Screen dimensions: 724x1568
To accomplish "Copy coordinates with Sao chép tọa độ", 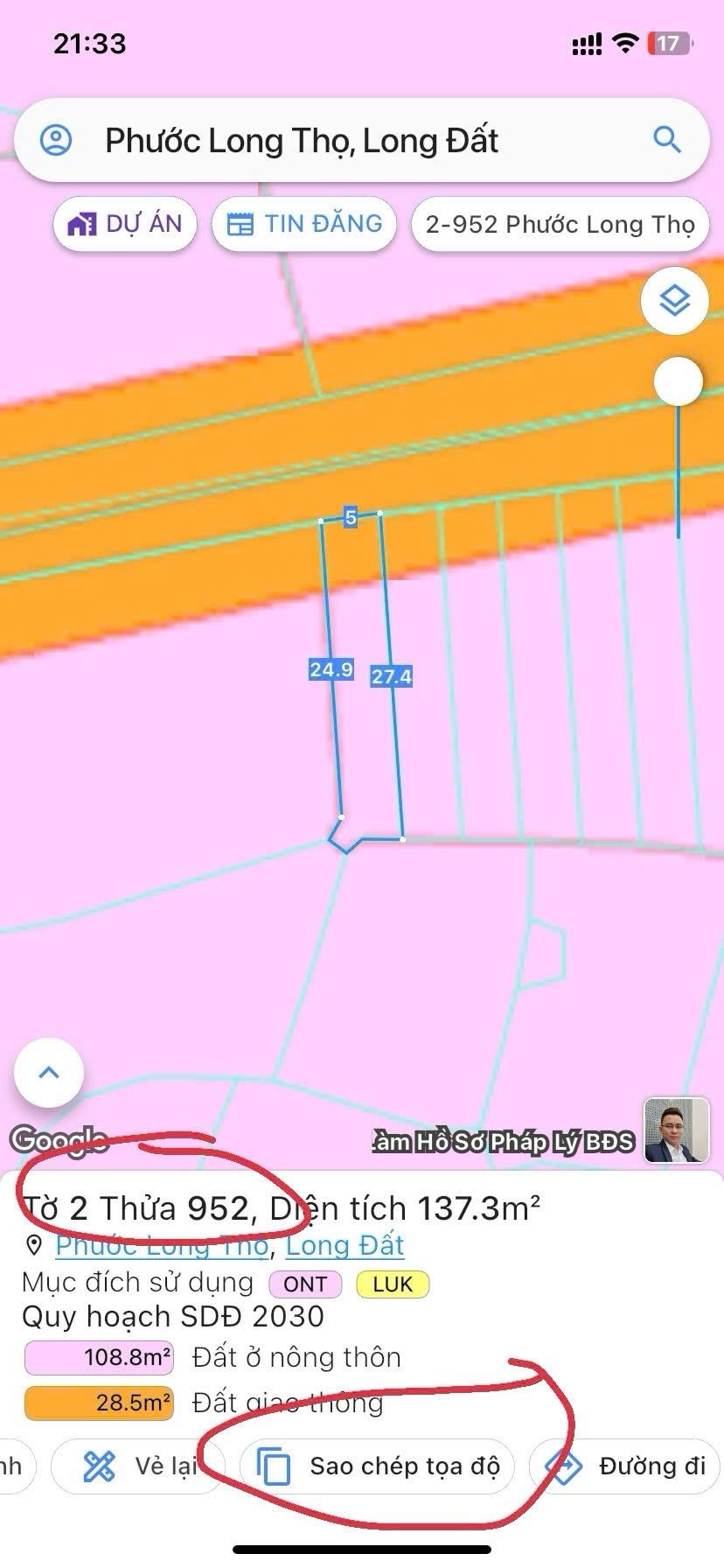I will pos(378,1466).
